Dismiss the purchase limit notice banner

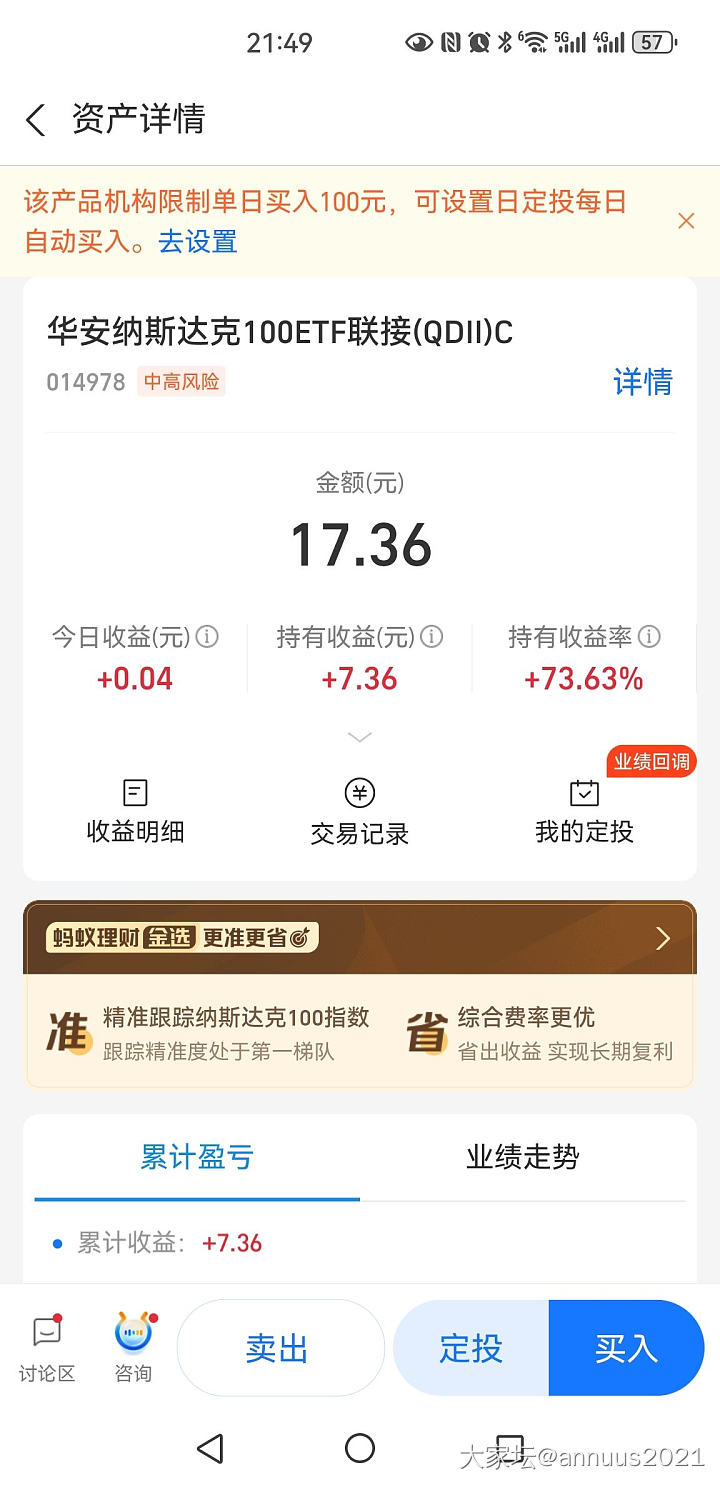point(686,221)
